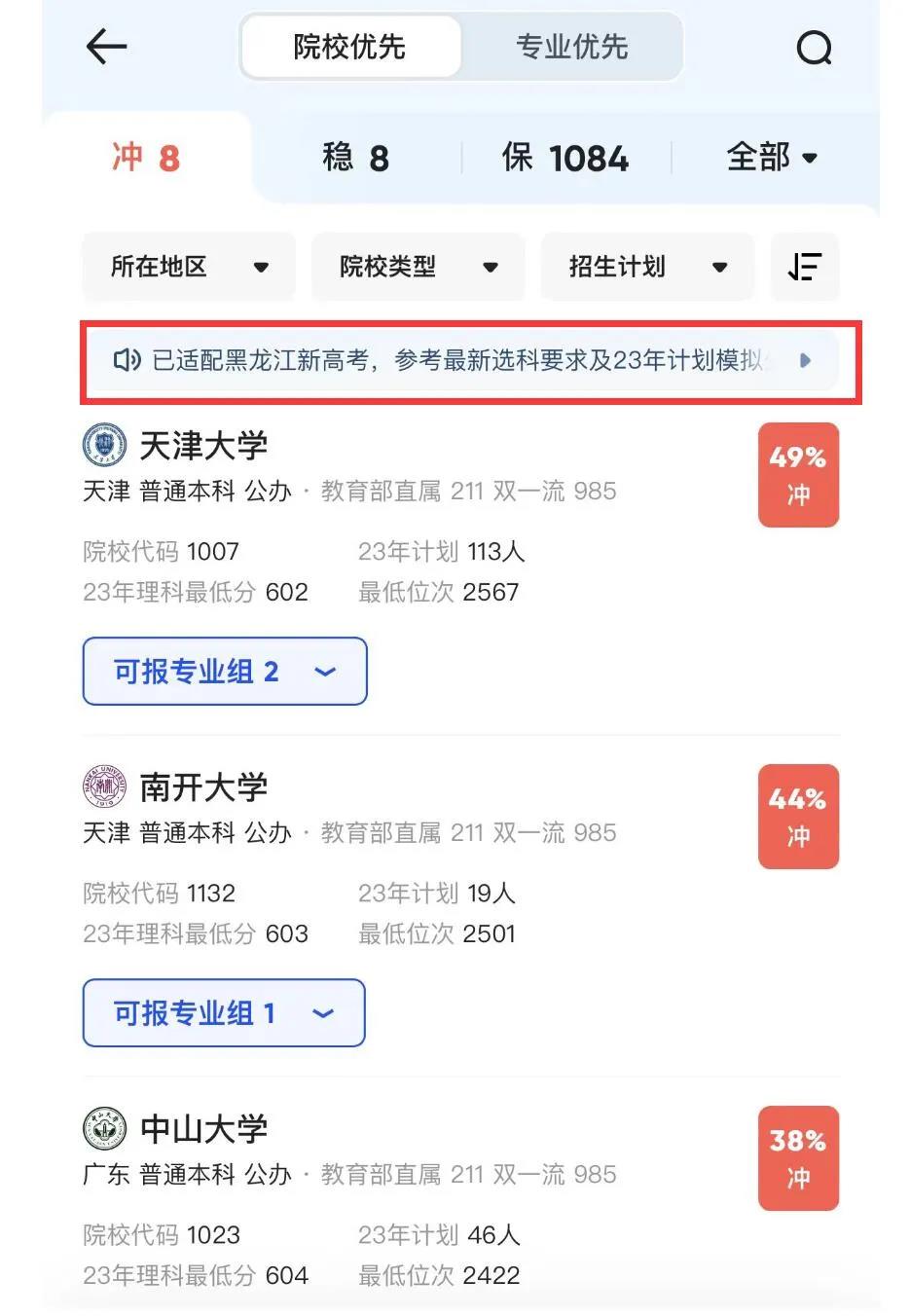The width and height of the screenshot is (910, 1316).
Task: Select the 保 1084 category tab
Action: (x=565, y=158)
